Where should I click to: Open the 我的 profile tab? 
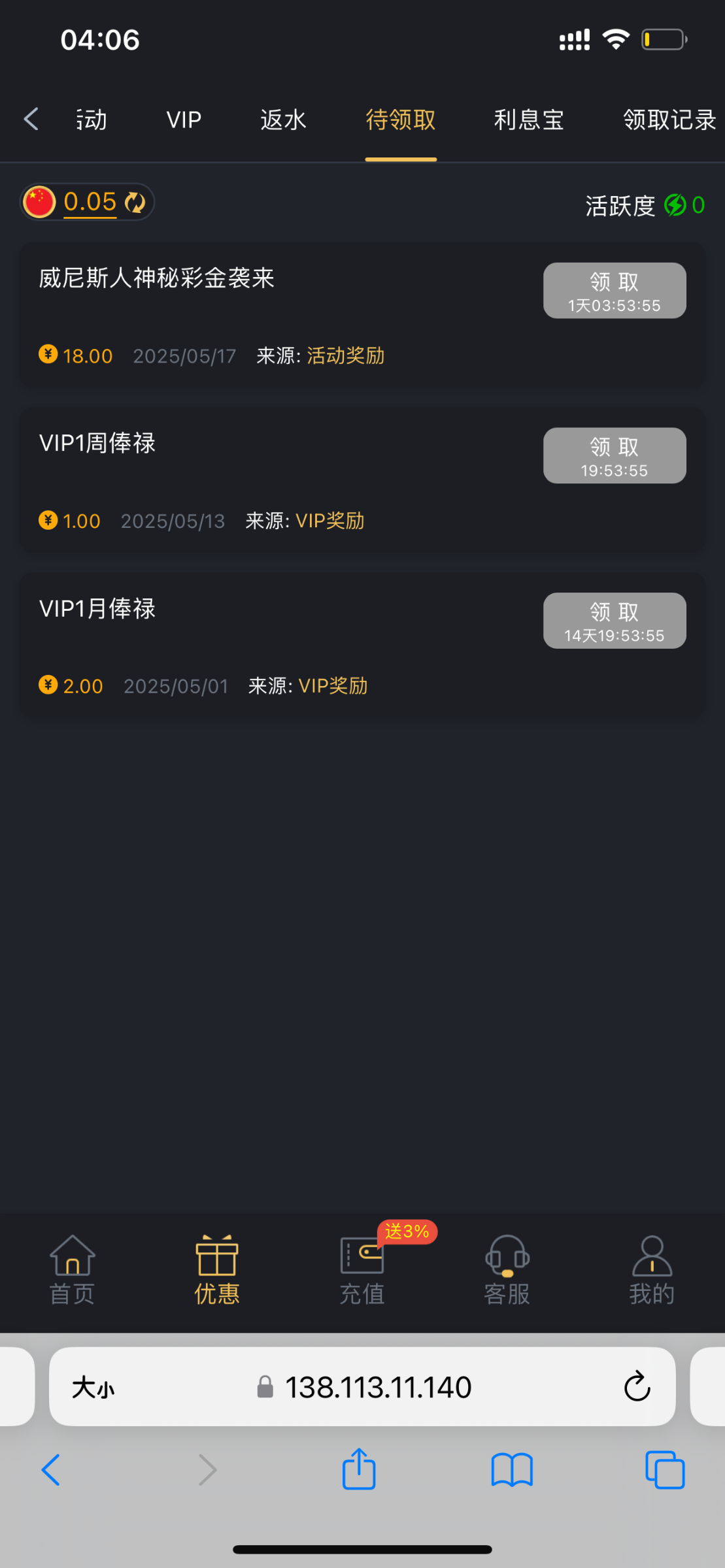651,1270
